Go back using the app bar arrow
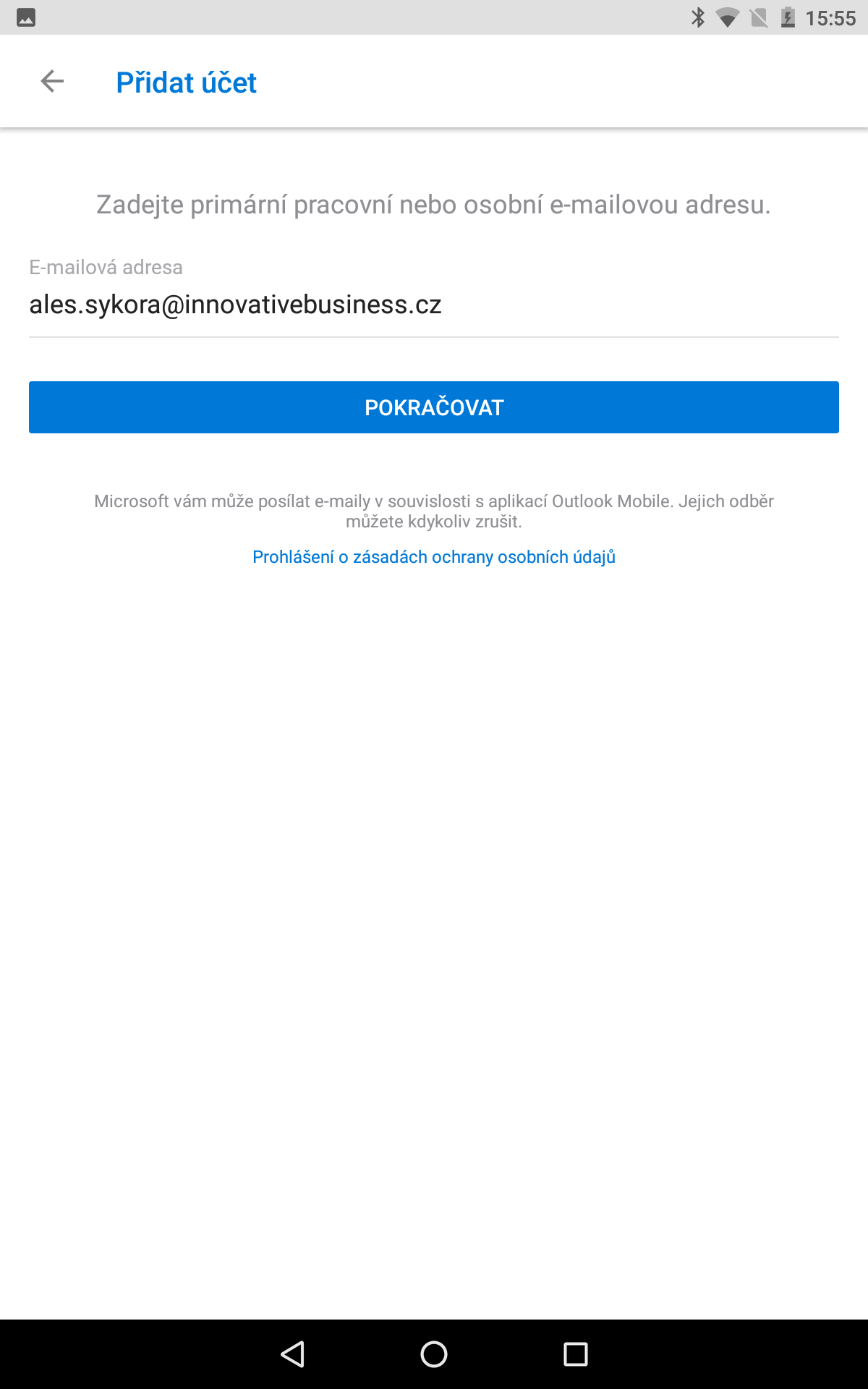This screenshot has width=868, height=1389. pyautogui.click(x=52, y=82)
